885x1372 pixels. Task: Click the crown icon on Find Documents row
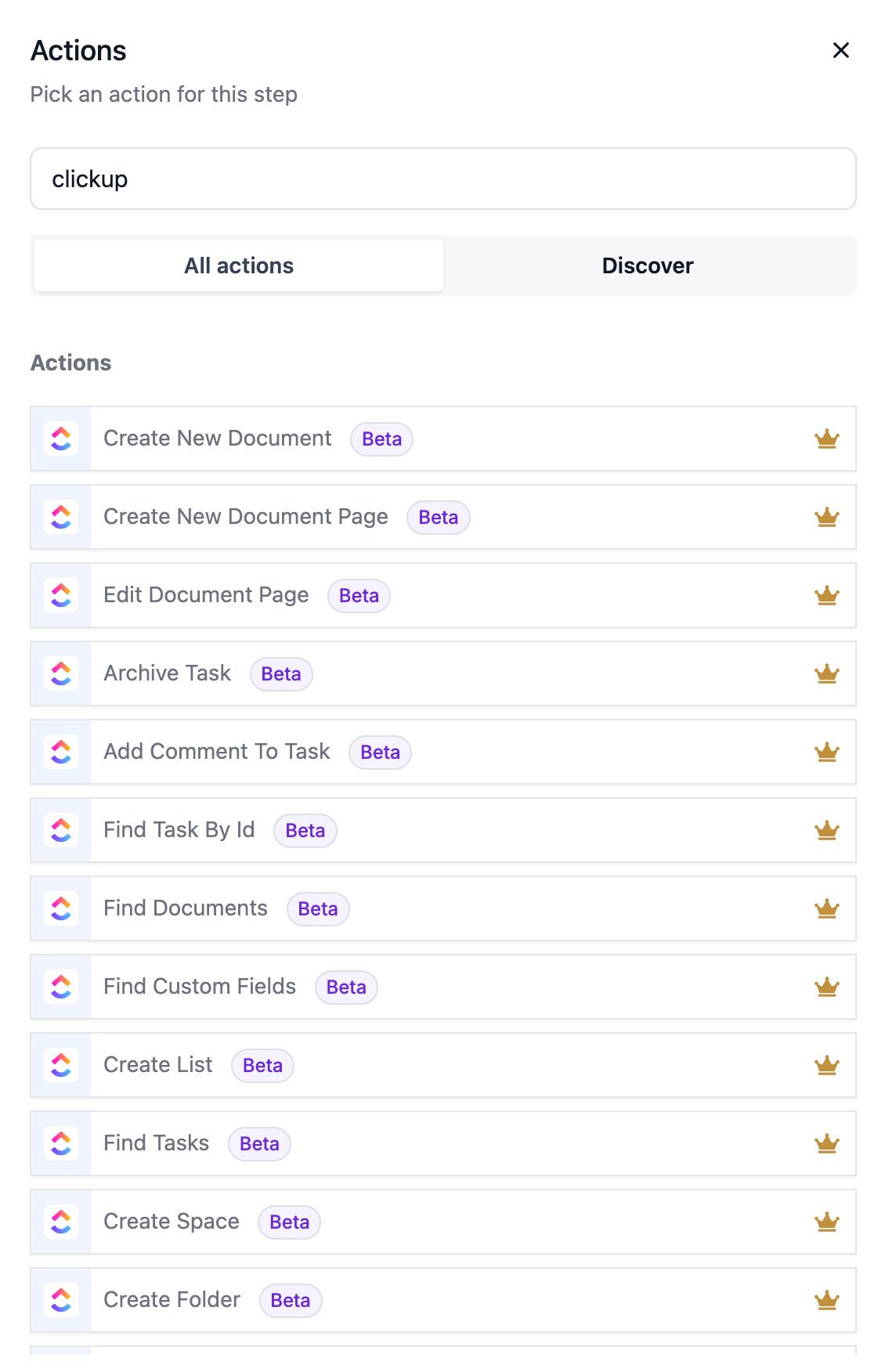tap(826, 908)
